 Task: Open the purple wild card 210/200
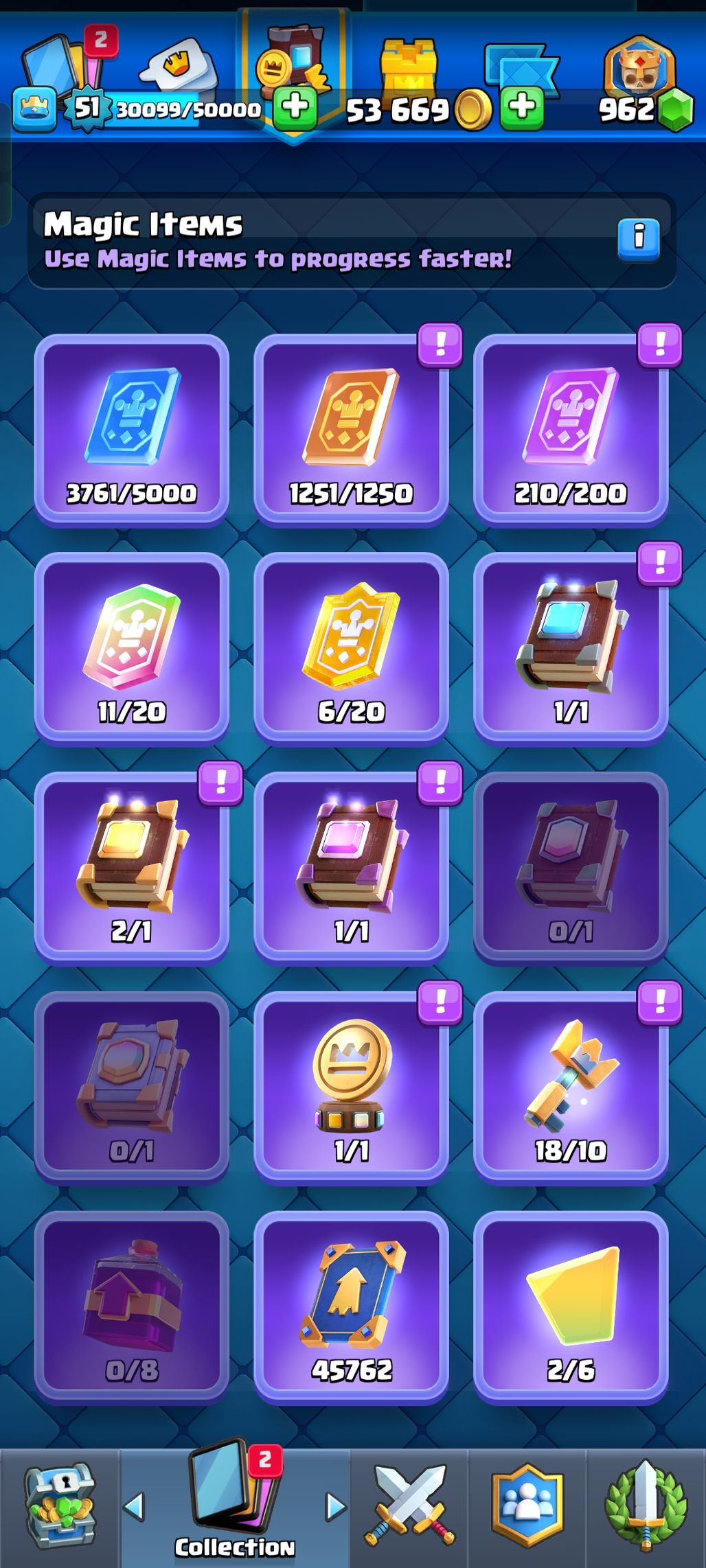570,430
